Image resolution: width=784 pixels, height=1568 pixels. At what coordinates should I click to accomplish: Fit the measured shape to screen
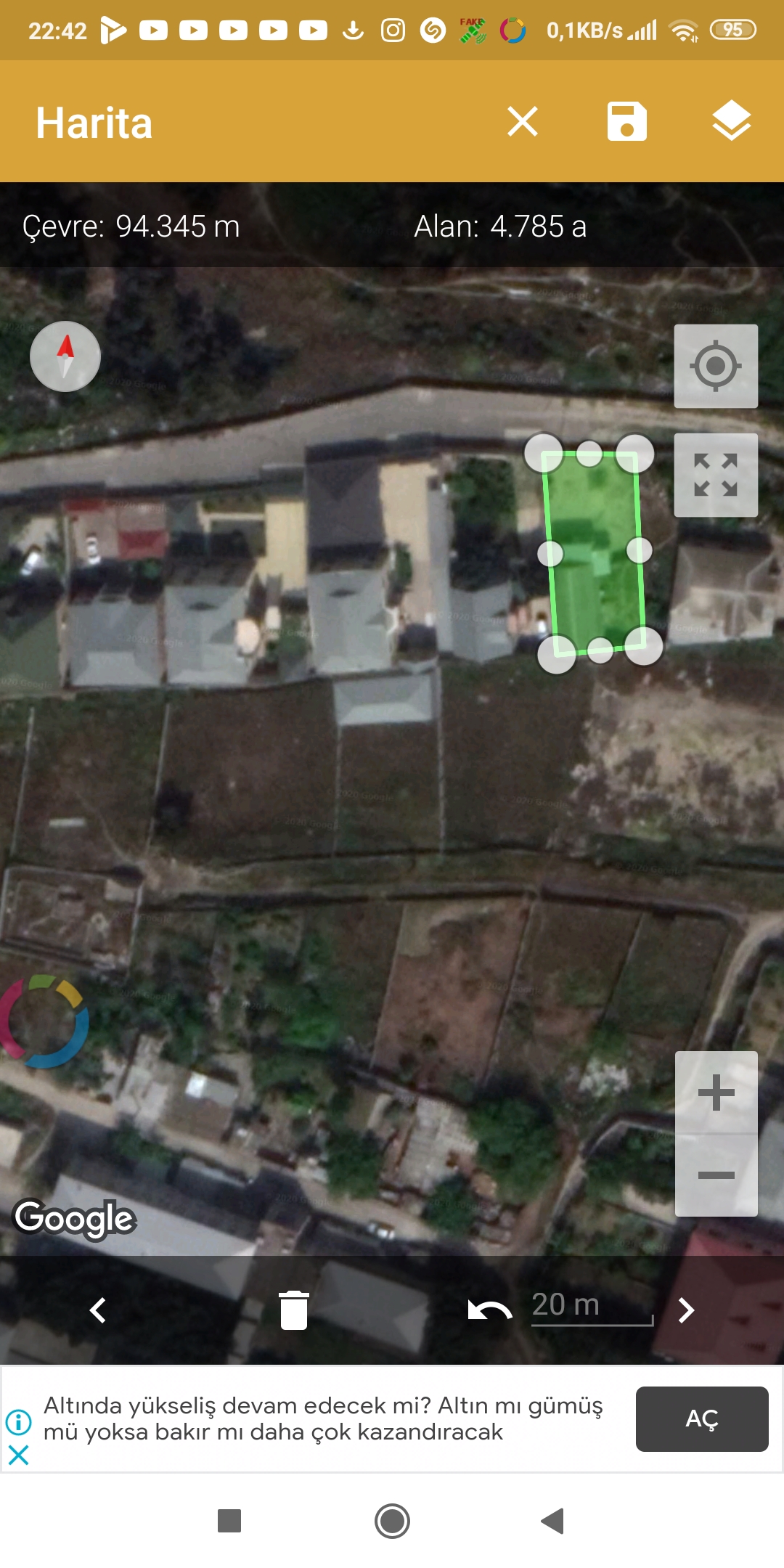click(716, 475)
